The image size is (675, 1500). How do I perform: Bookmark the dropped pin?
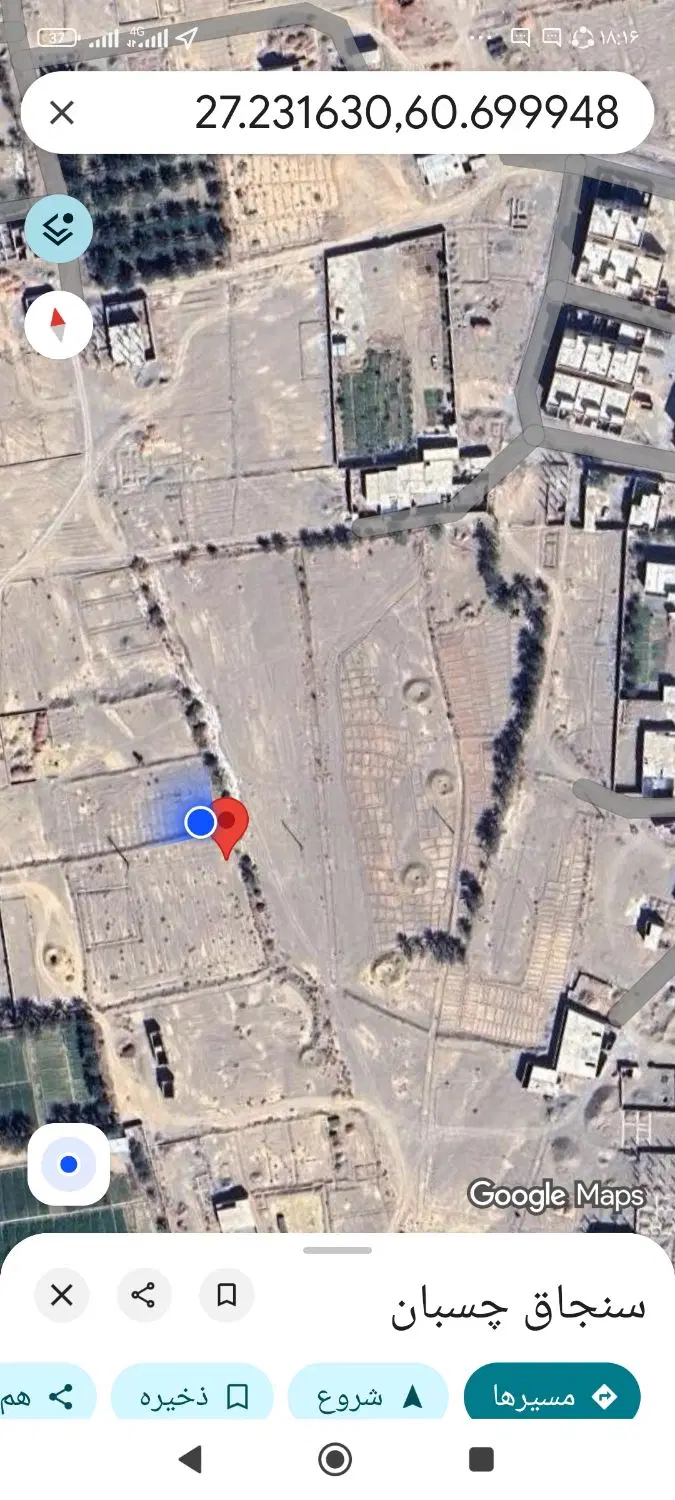click(x=227, y=1296)
